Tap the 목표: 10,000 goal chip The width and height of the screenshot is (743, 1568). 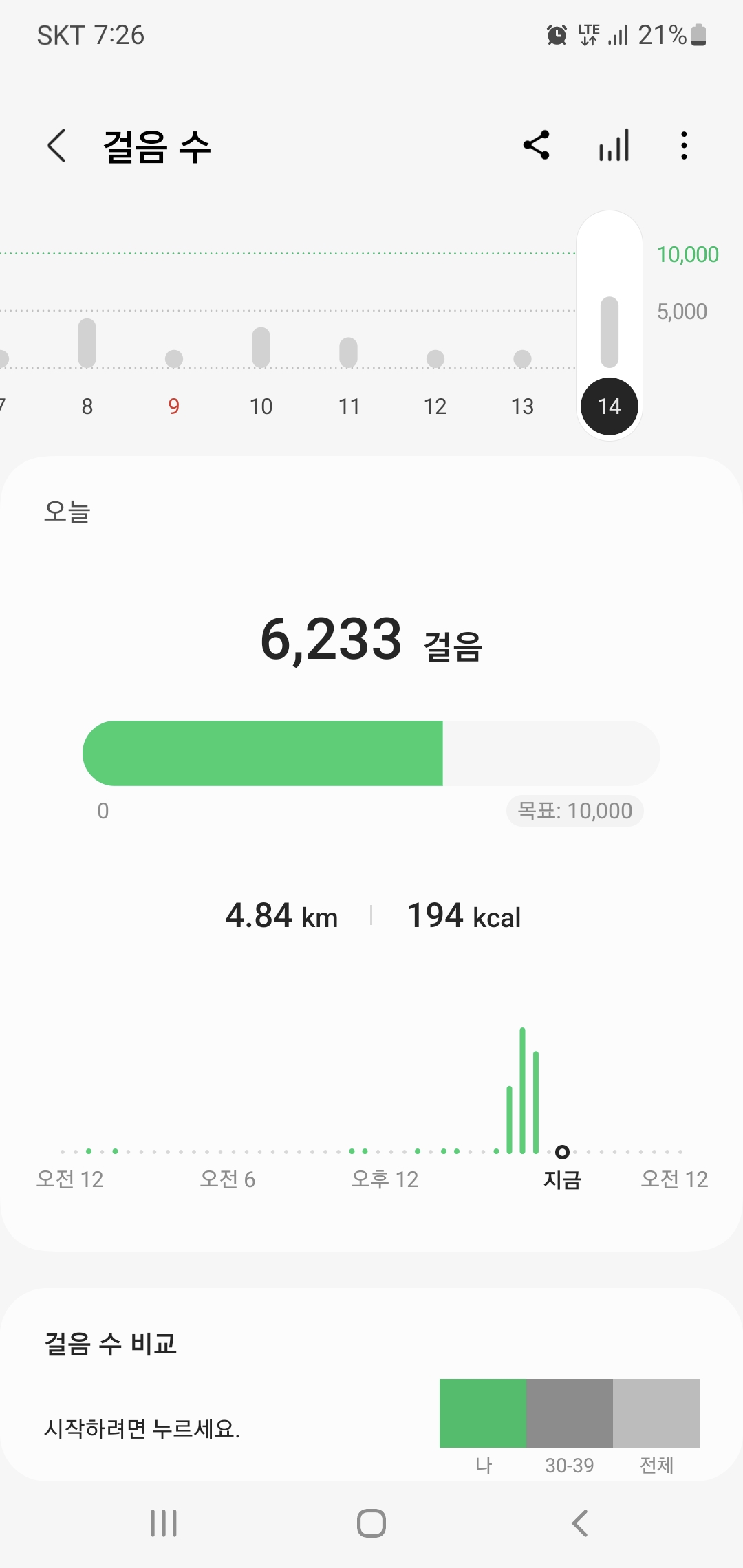[x=575, y=811]
